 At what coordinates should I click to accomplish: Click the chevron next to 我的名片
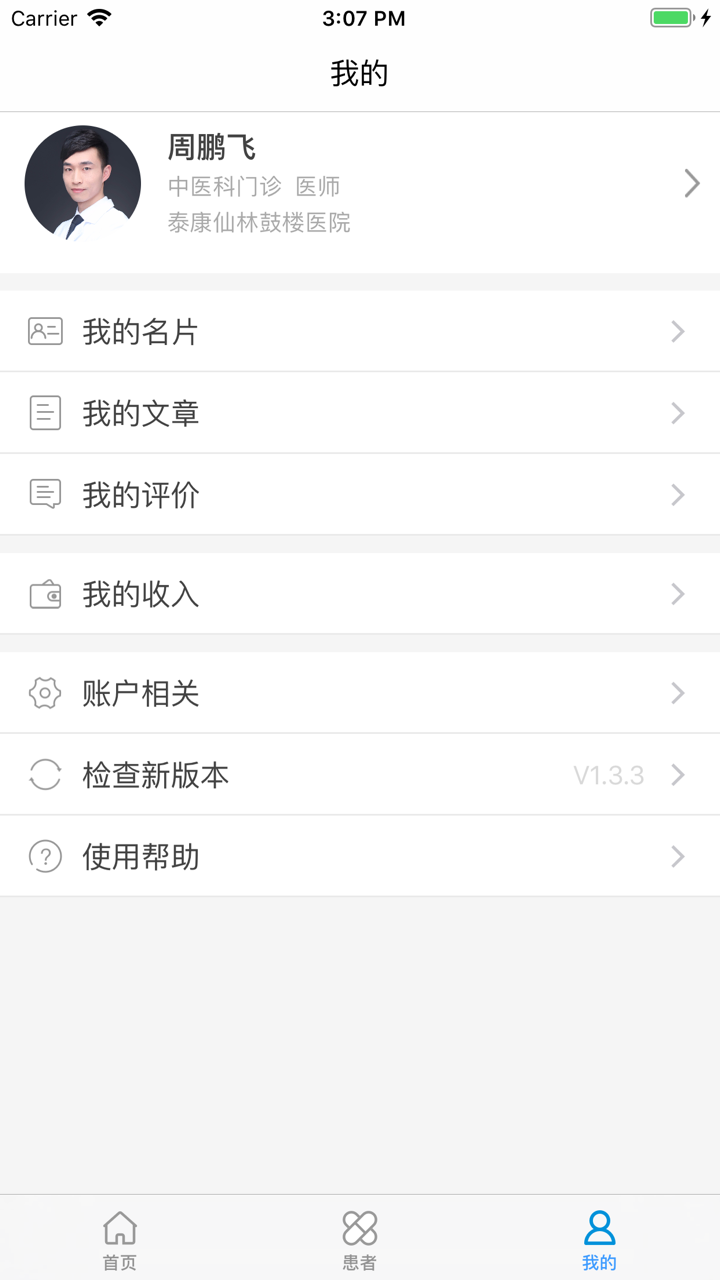tap(678, 331)
